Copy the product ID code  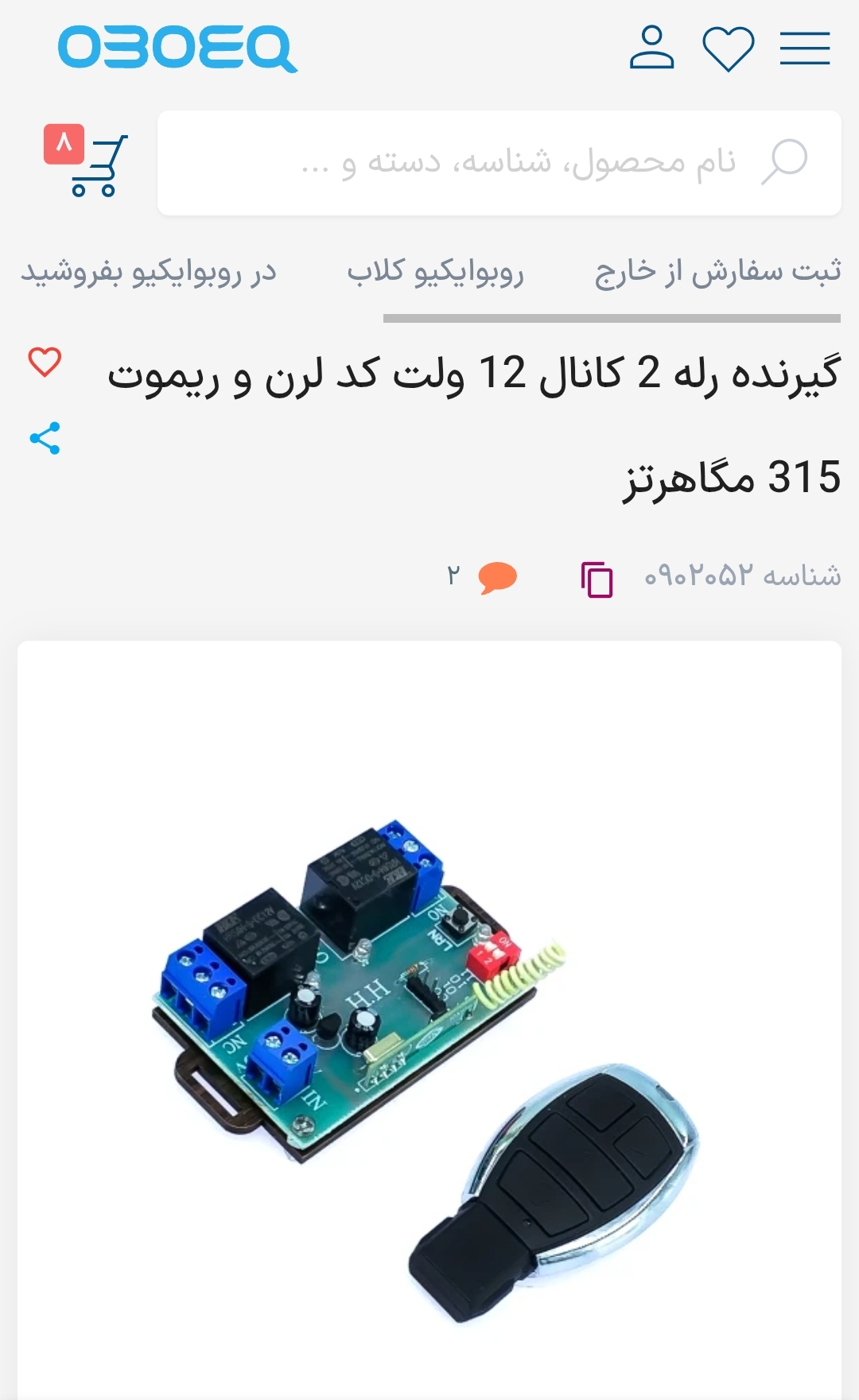[597, 578]
